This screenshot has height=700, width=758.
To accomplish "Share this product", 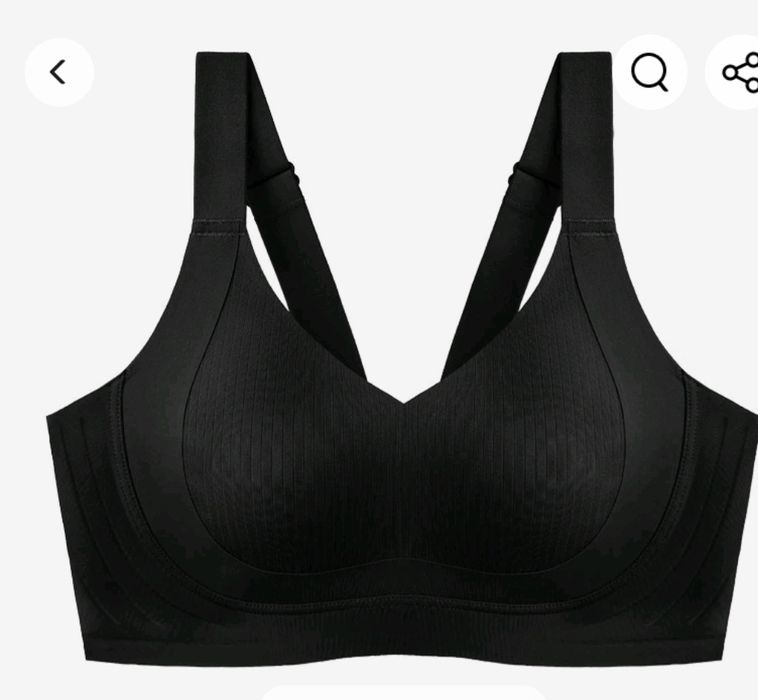I will [738, 73].
